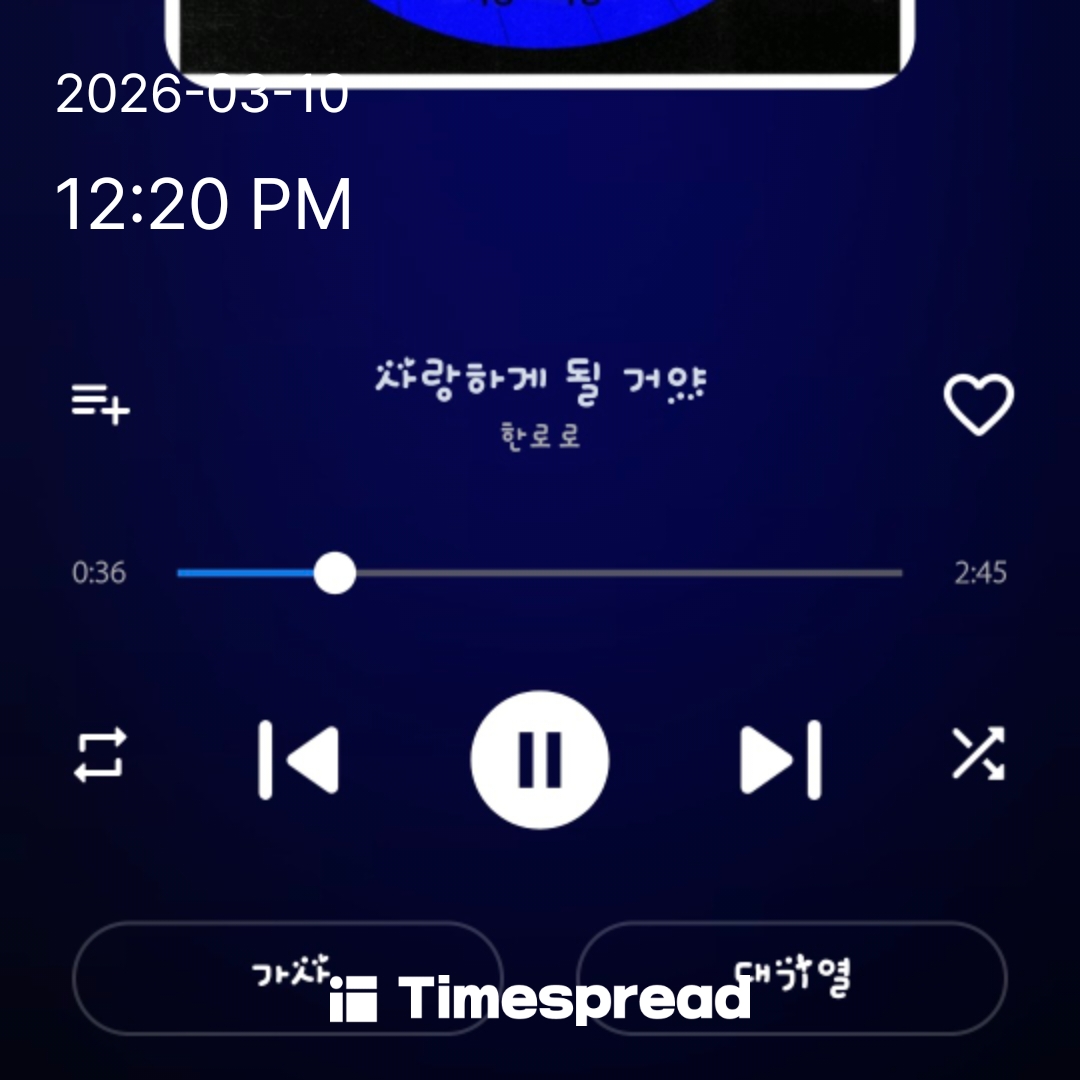Viewport: 1080px width, 1080px height.
Task: Add this song to a playlist
Action: [x=100, y=405]
